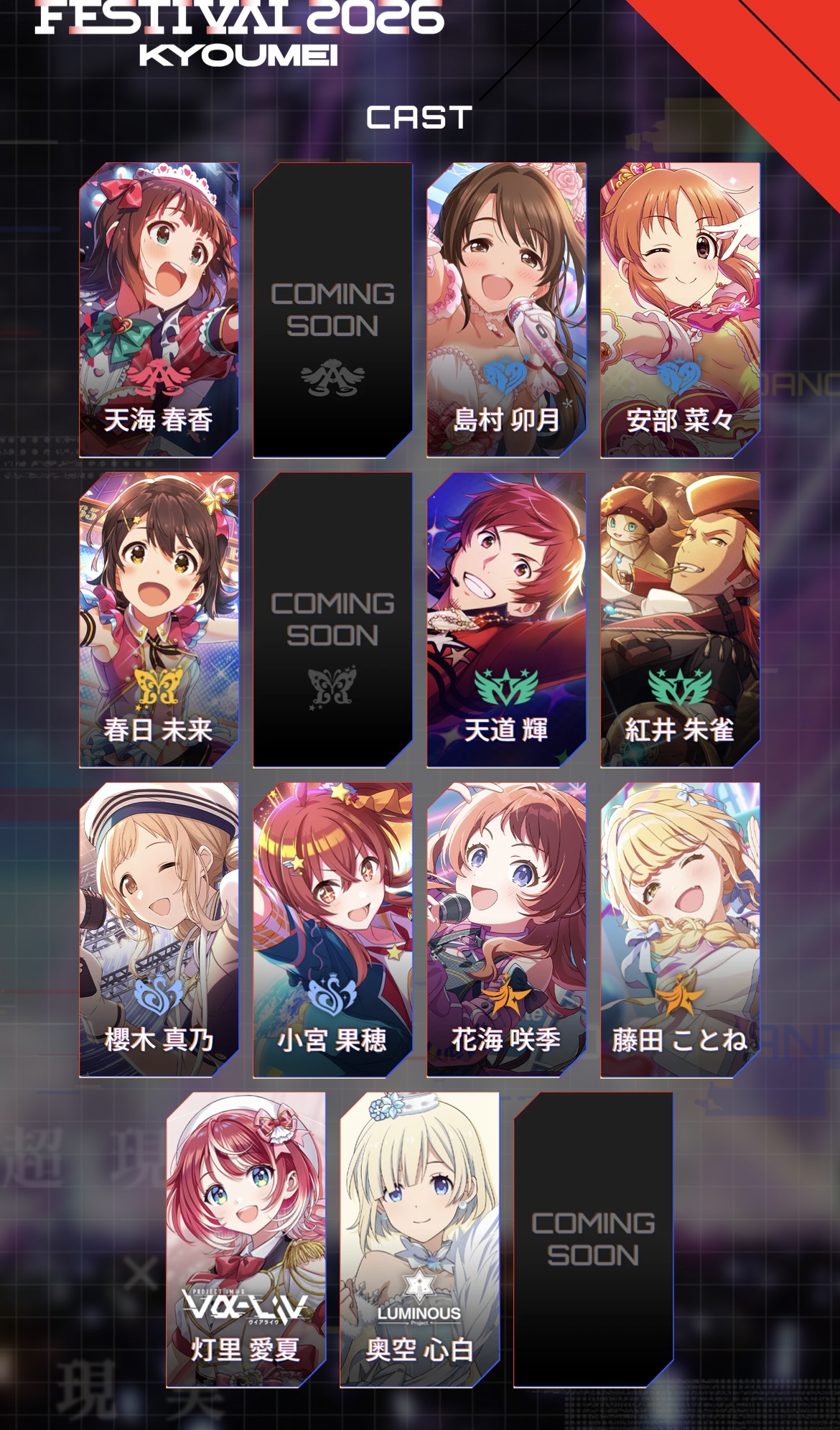Open 藤田 ことね cast card
840x1430 pixels.
pyautogui.click(x=680, y=929)
